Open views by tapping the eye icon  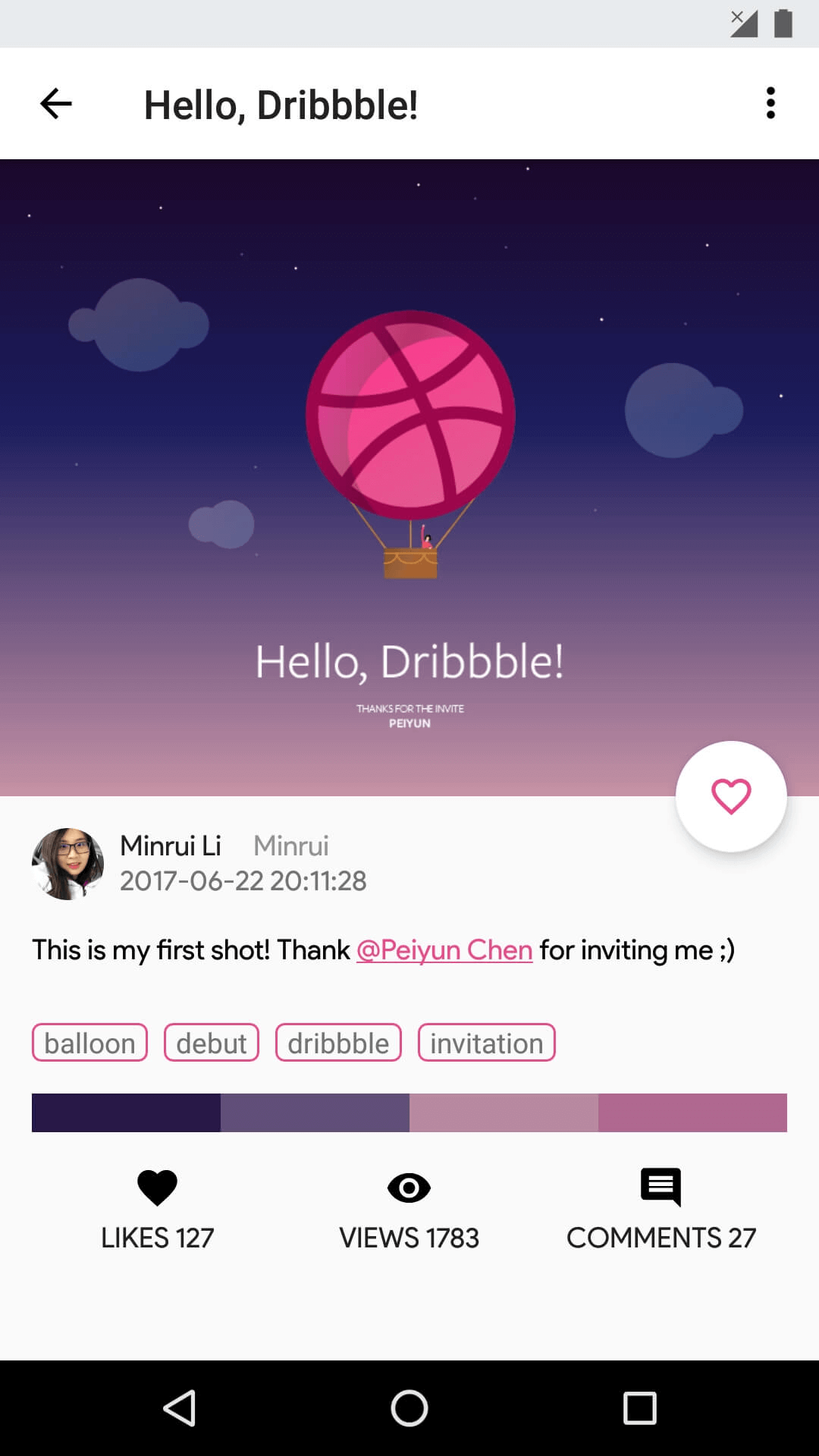coord(409,1188)
